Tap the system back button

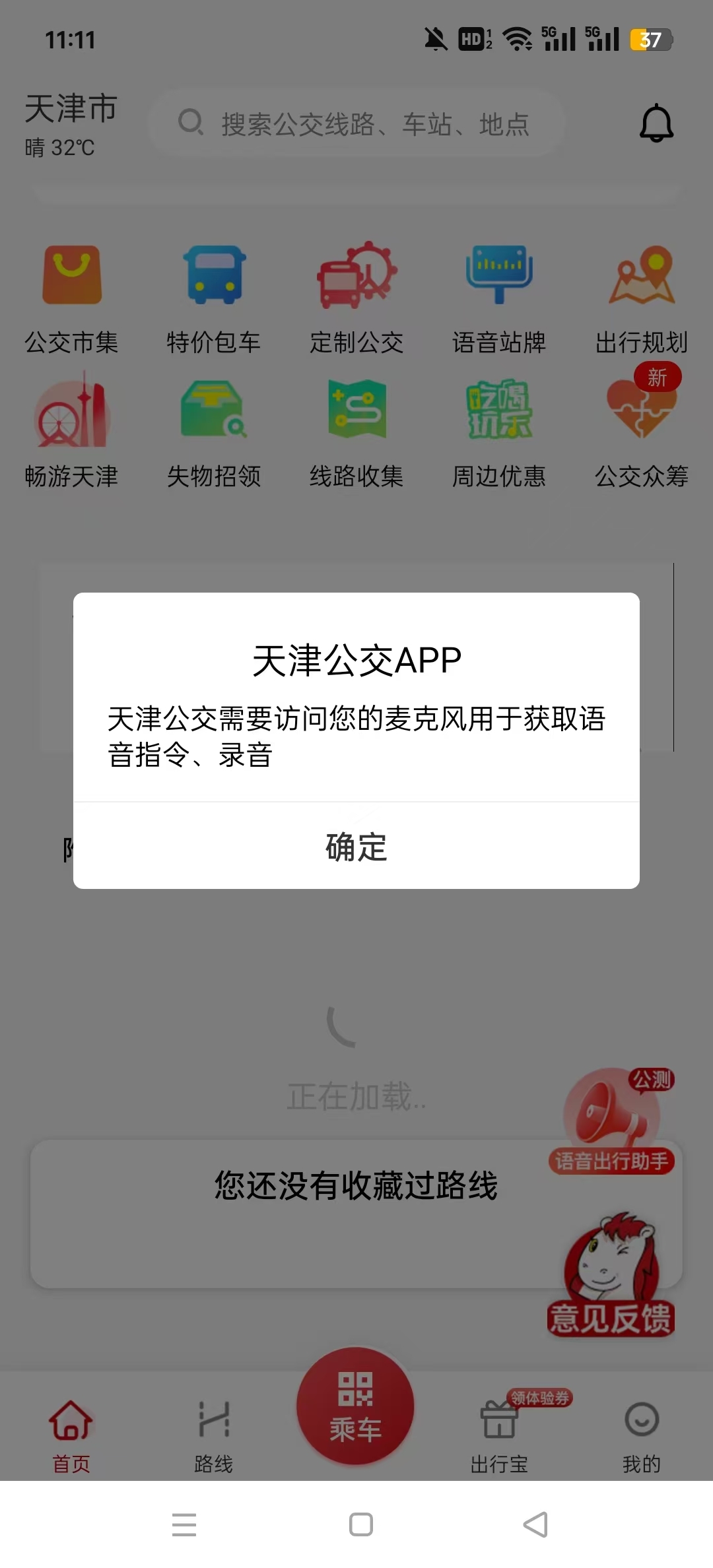pyautogui.click(x=535, y=1524)
